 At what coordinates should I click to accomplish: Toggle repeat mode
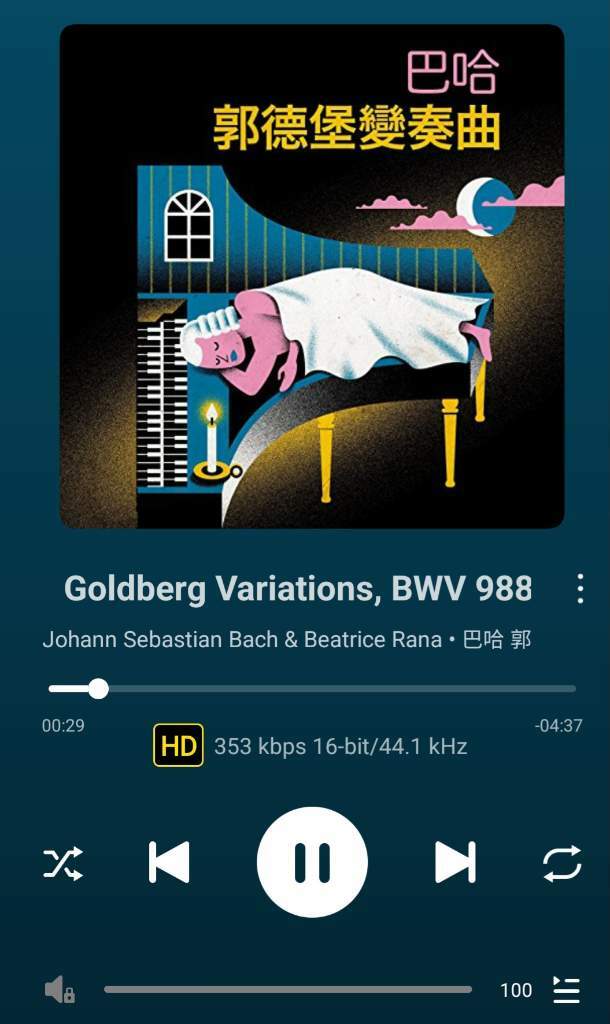pos(562,863)
